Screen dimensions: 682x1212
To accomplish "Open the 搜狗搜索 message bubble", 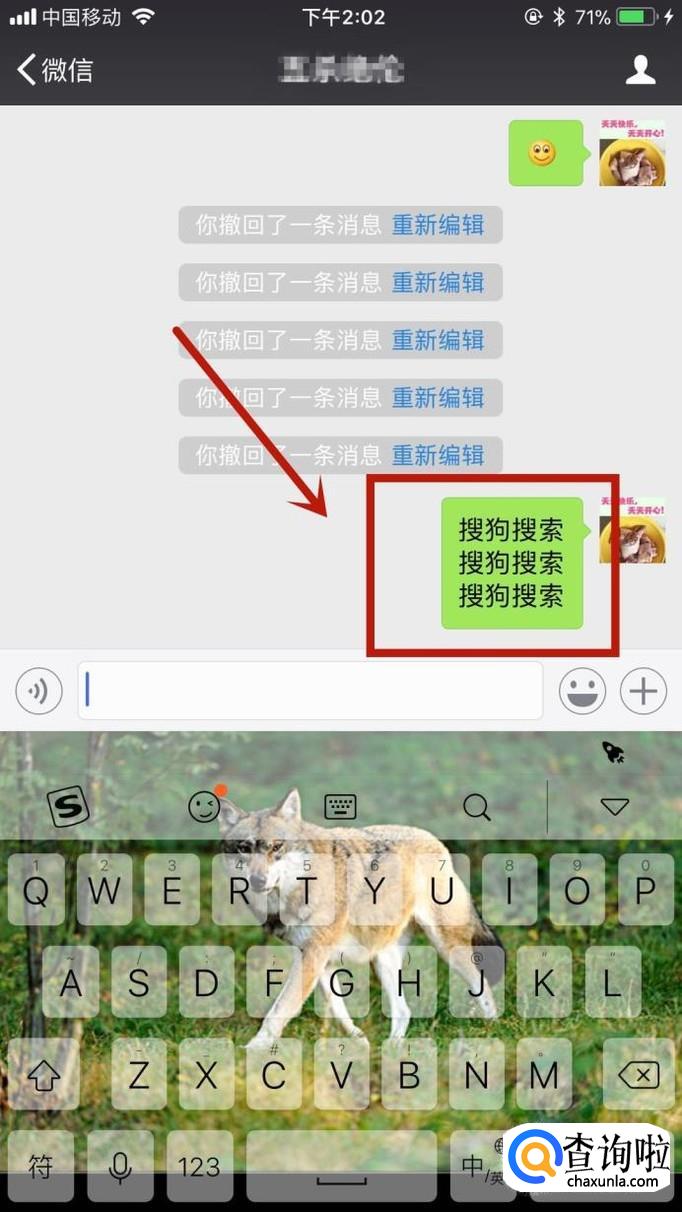I will tap(511, 563).
